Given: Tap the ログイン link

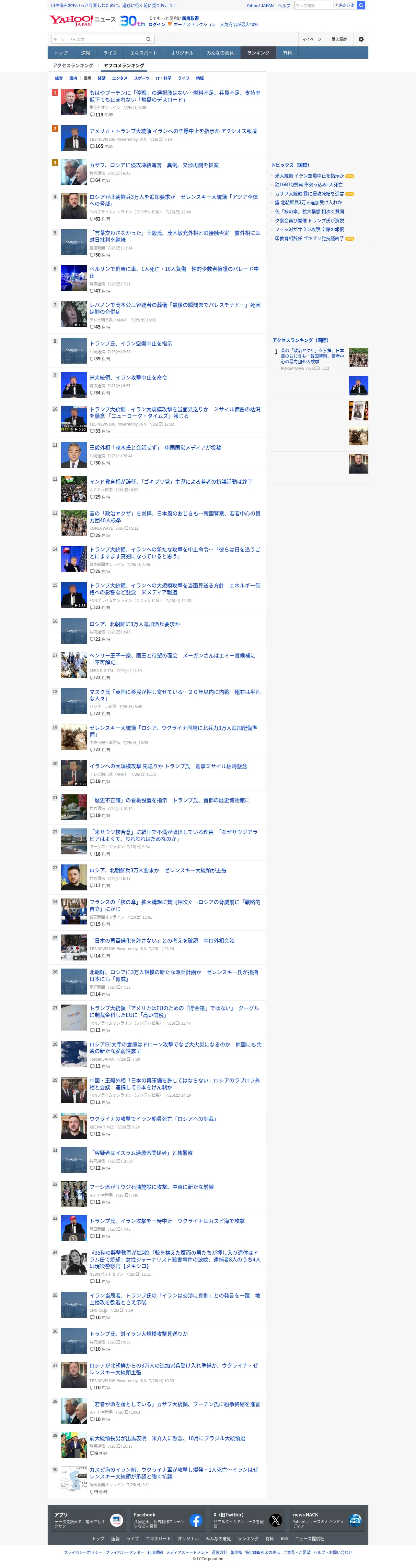Looking at the screenshot, I should coord(156,24).
